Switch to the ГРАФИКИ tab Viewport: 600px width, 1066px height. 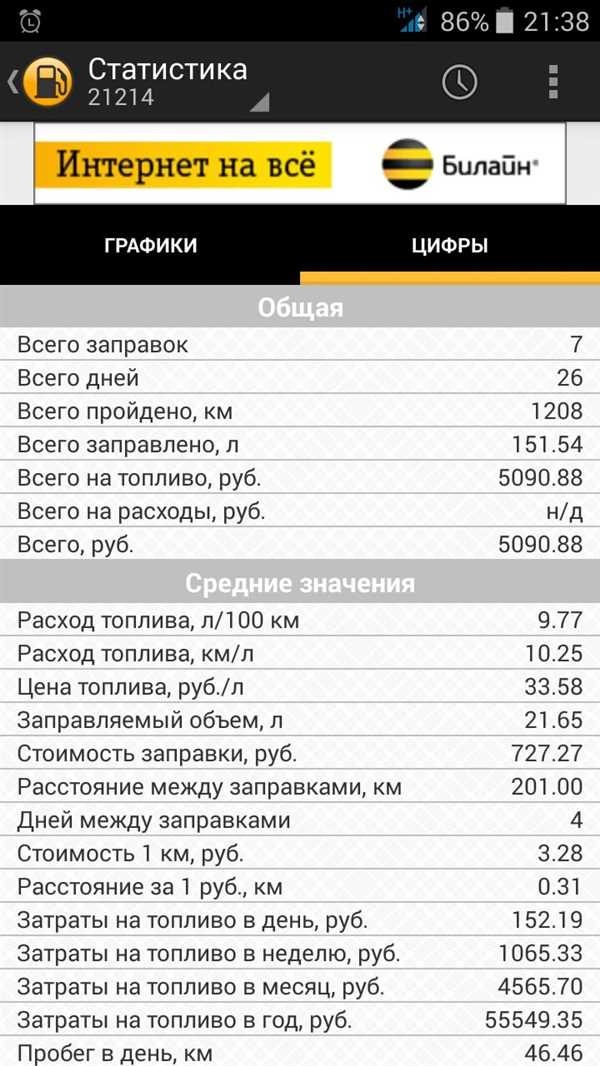[150, 245]
